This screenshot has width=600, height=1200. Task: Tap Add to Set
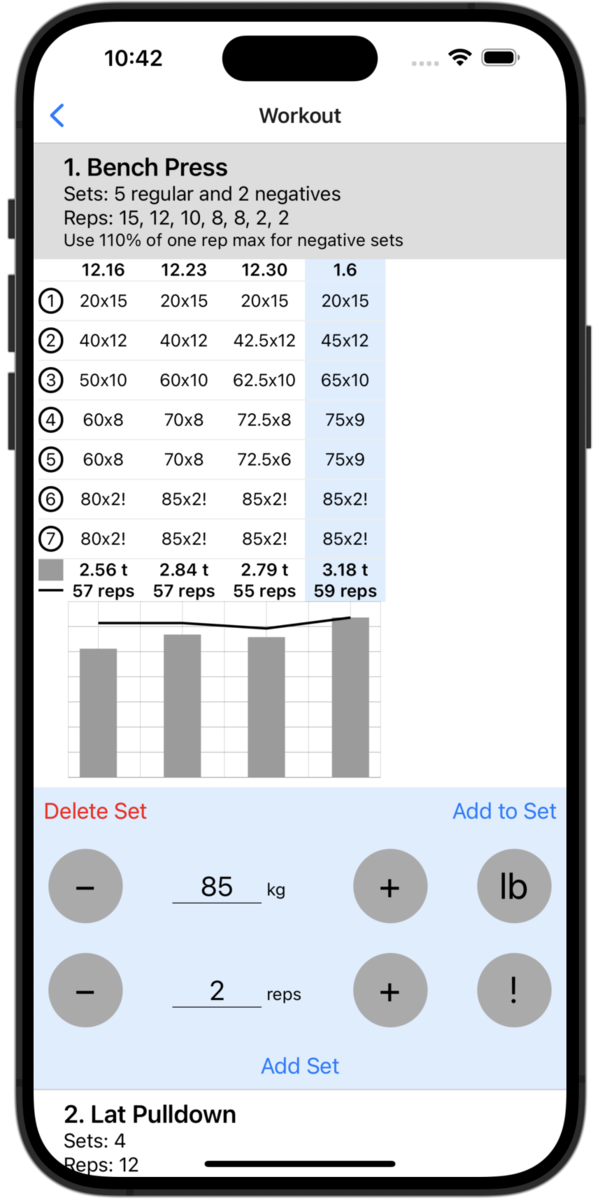click(504, 811)
